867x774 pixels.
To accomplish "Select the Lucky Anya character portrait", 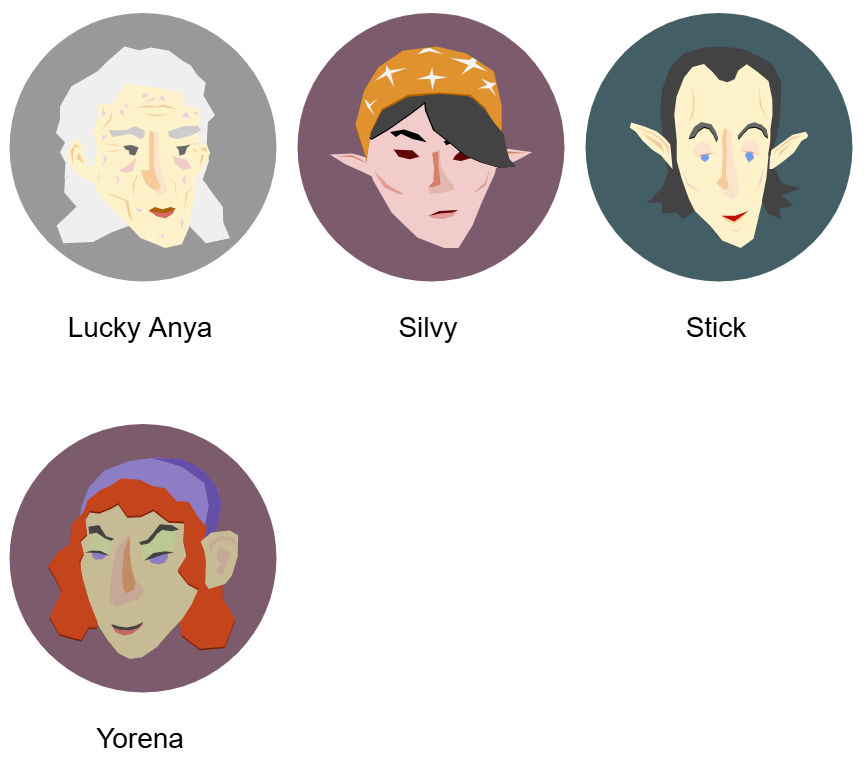I will tap(143, 148).
